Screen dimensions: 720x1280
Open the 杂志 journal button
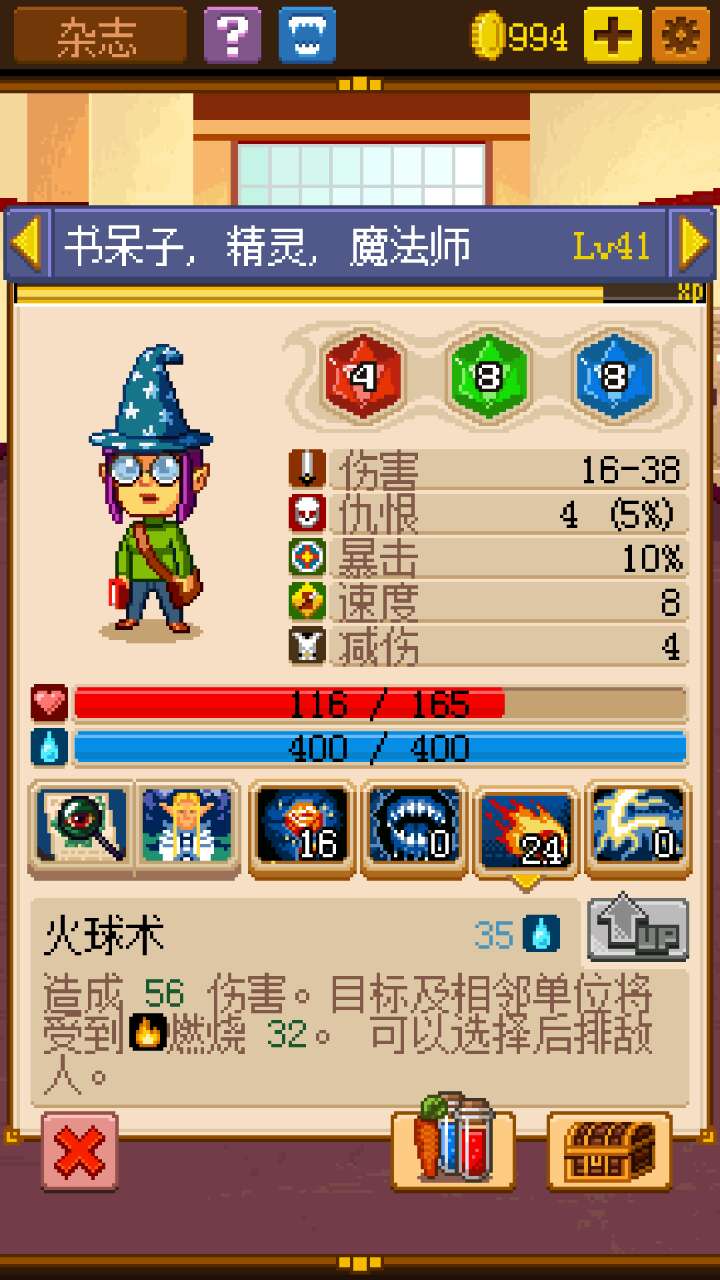click(x=99, y=36)
